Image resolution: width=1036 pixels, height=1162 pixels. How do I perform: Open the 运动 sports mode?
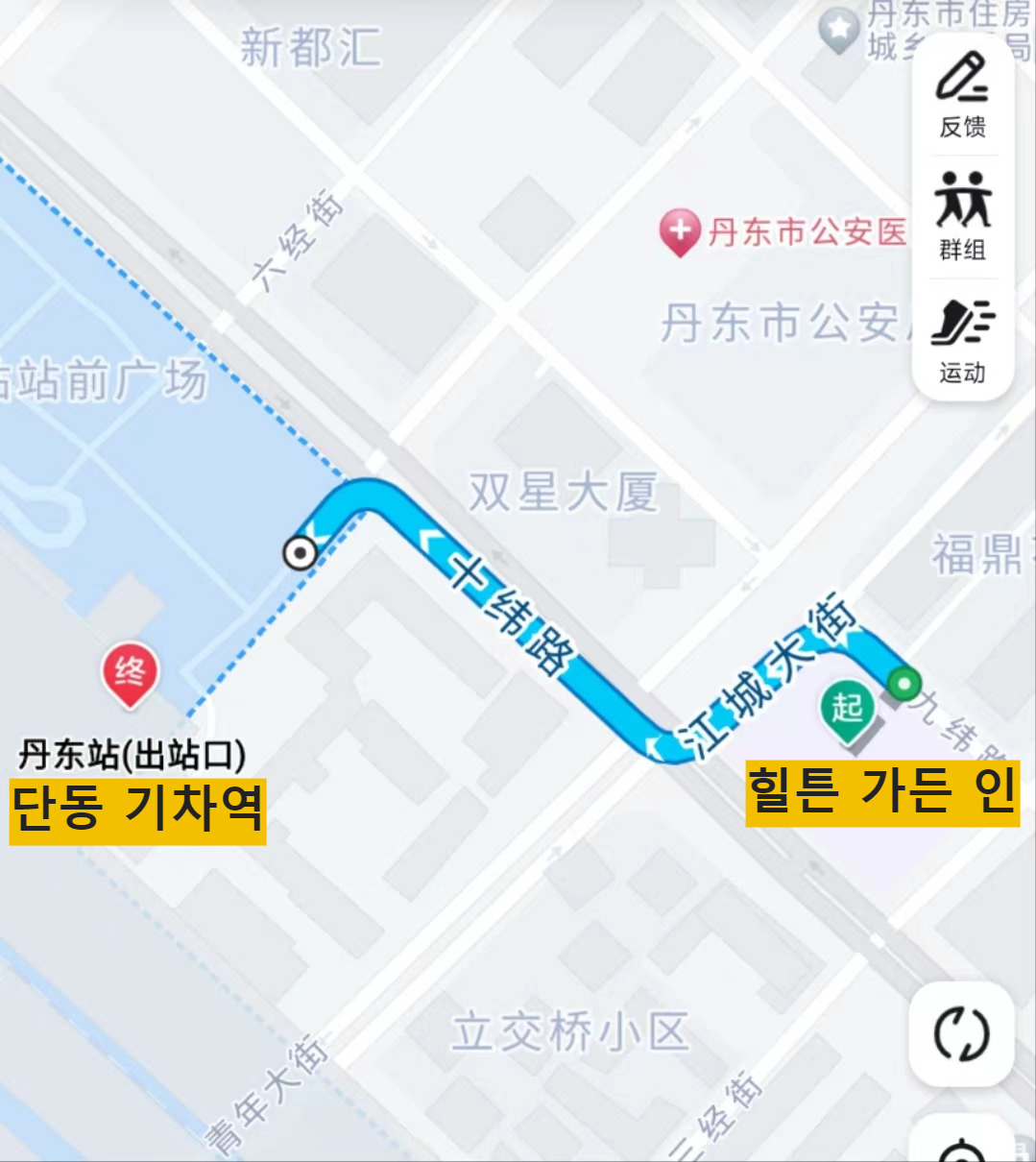pyautogui.click(x=962, y=340)
